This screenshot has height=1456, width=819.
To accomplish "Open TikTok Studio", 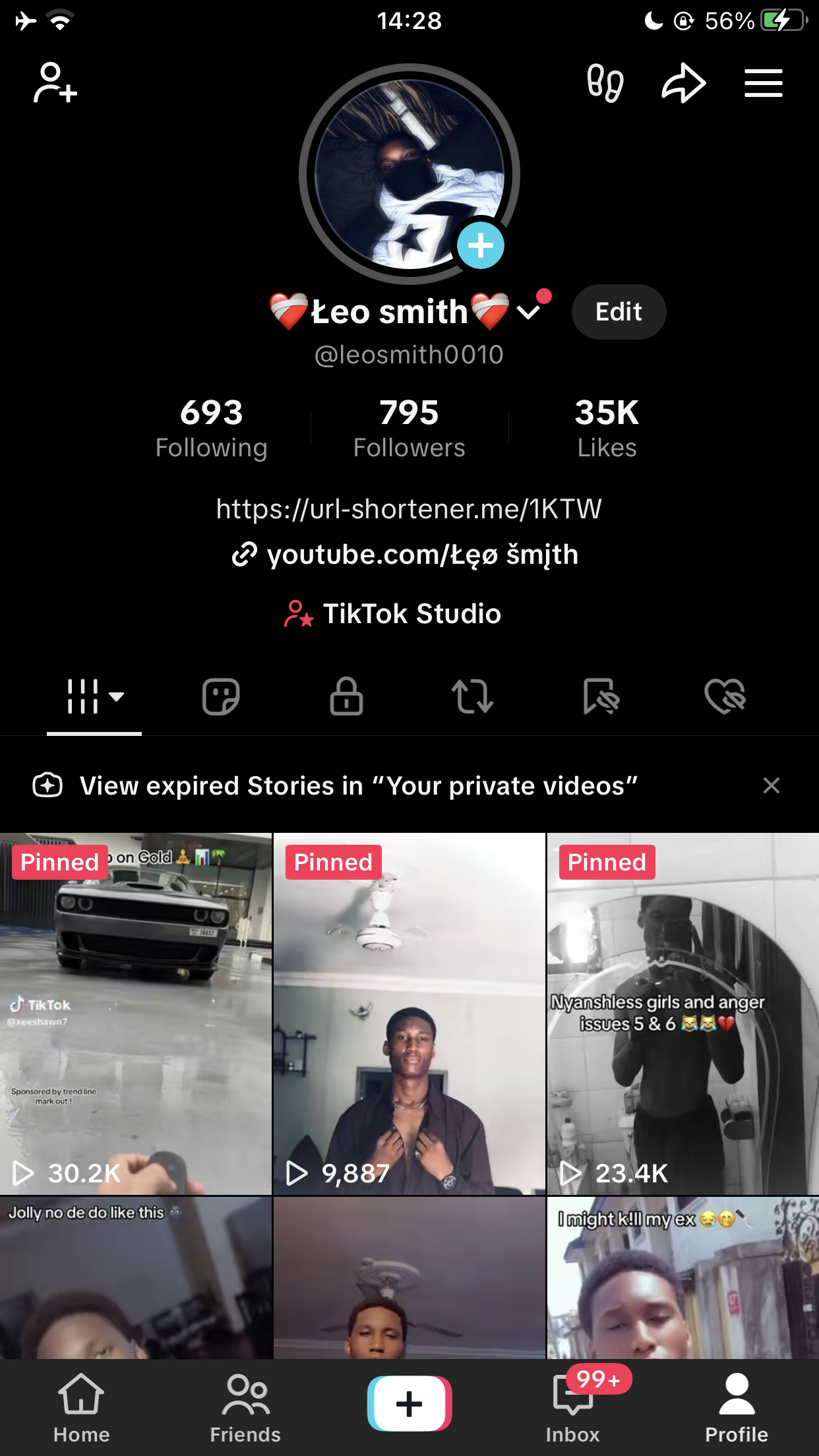I will coord(393,614).
